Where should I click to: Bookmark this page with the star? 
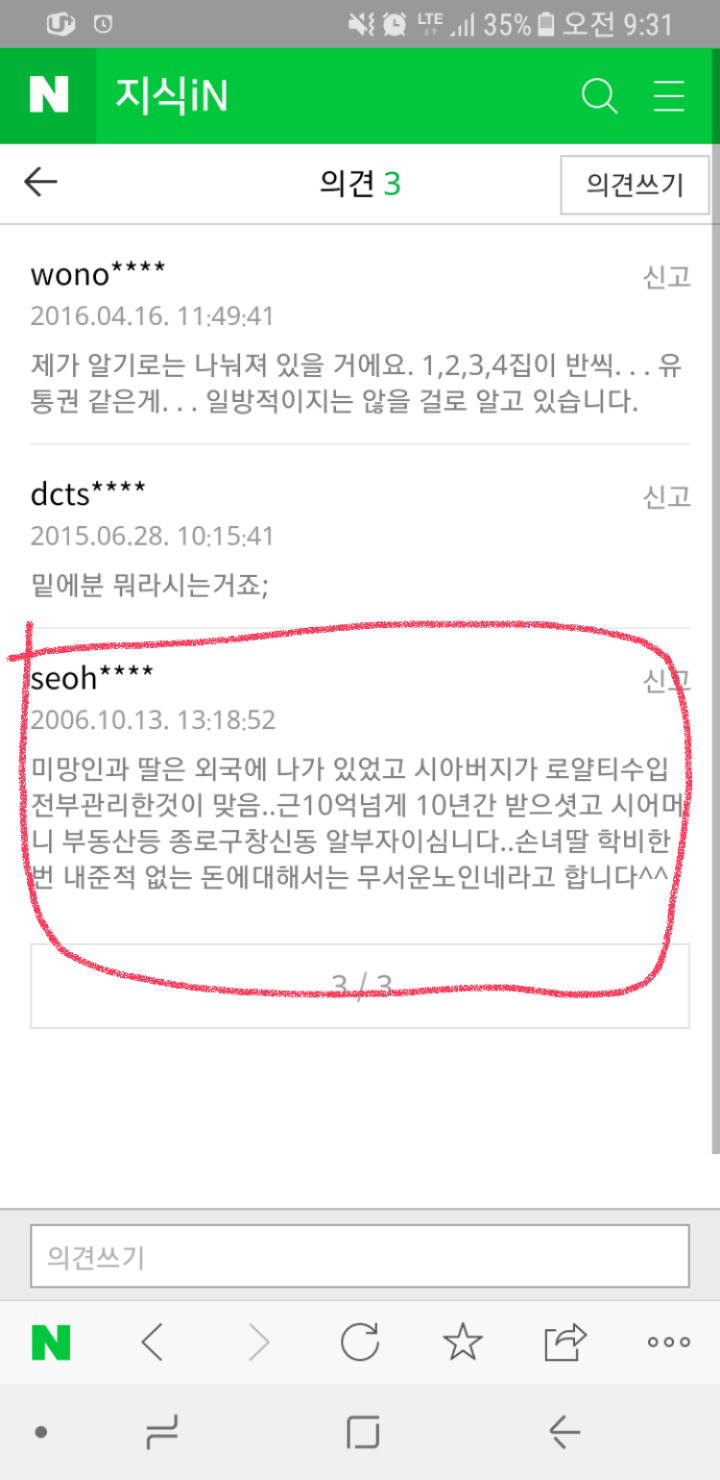point(462,1343)
